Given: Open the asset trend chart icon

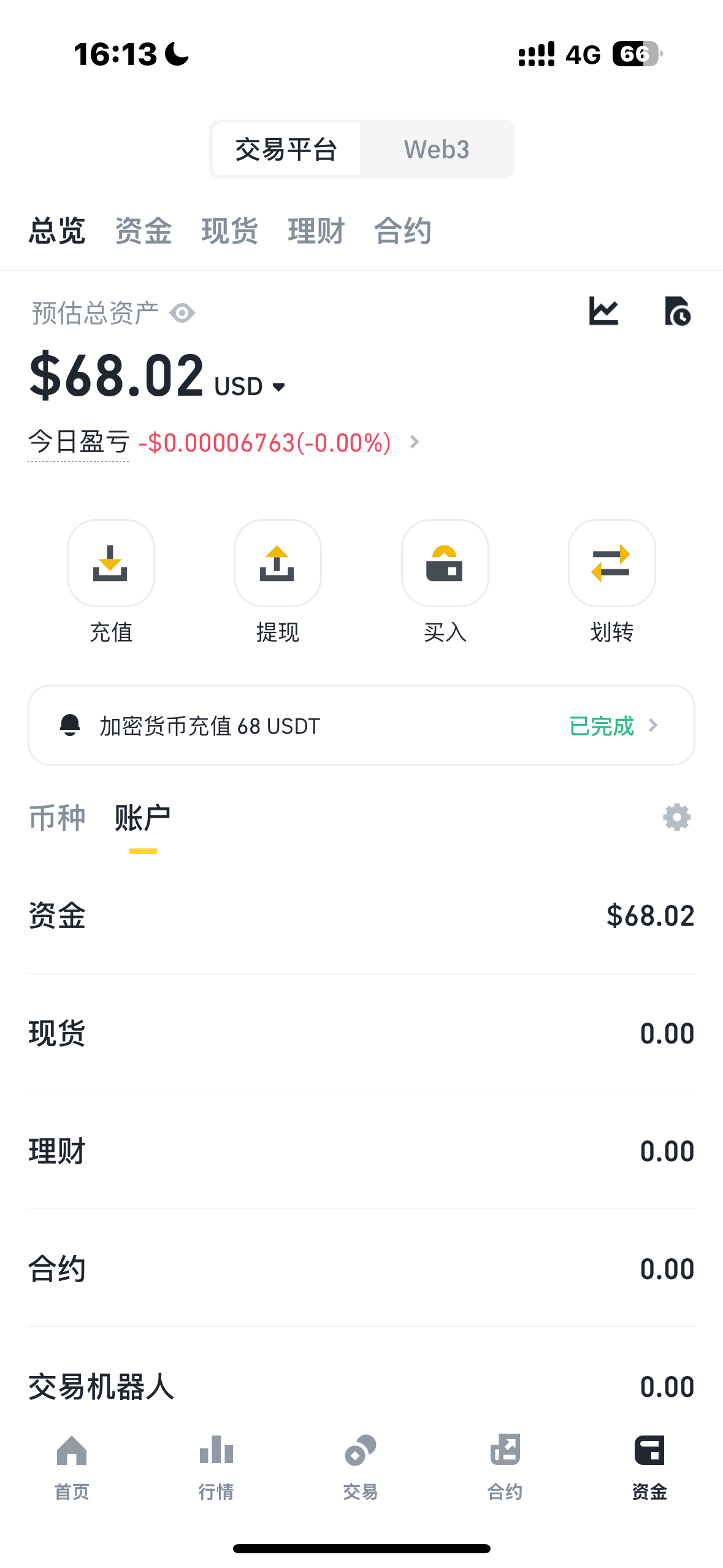Looking at the screenshot, I should [x=603, y=311].
